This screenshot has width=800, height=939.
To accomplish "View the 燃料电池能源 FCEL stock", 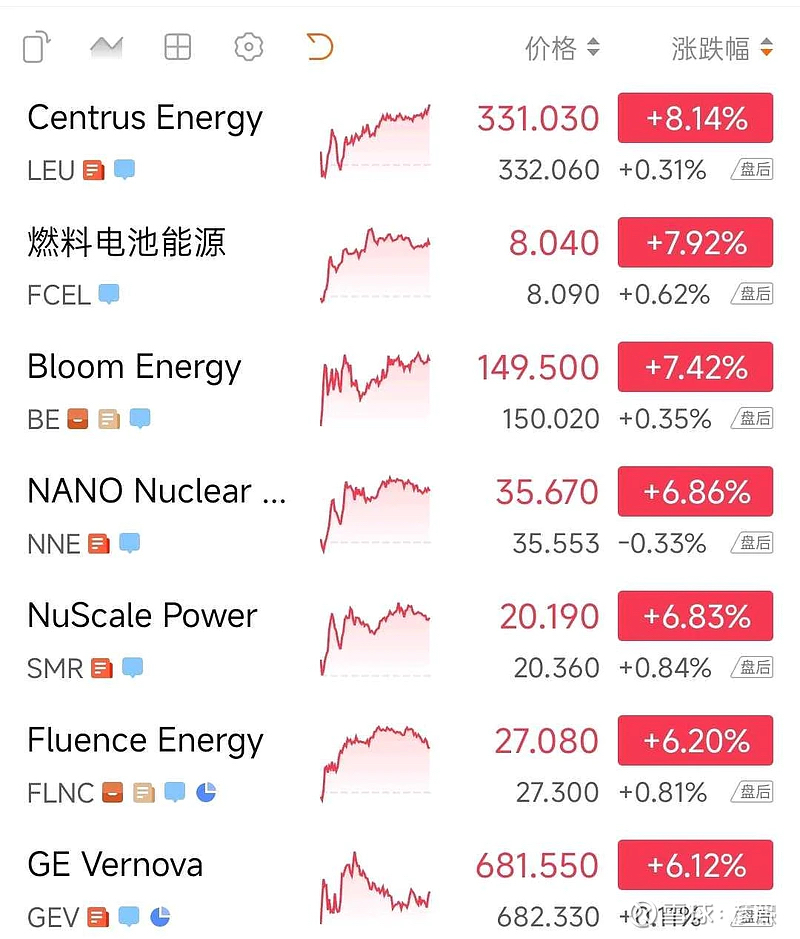I will tap(127, 243).
